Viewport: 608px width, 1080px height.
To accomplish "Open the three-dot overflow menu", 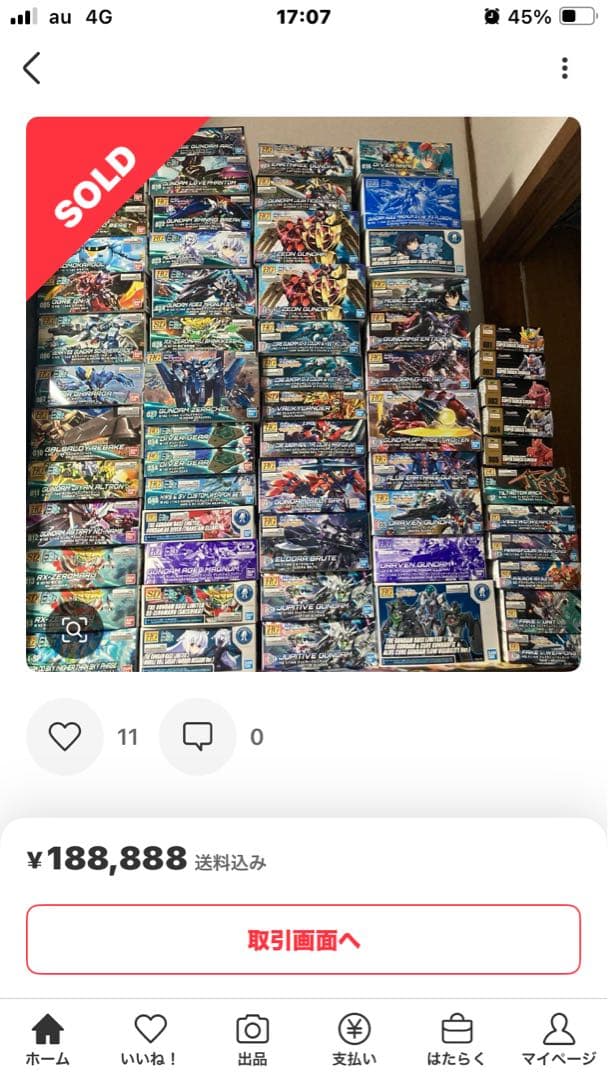I will (565, 68).
